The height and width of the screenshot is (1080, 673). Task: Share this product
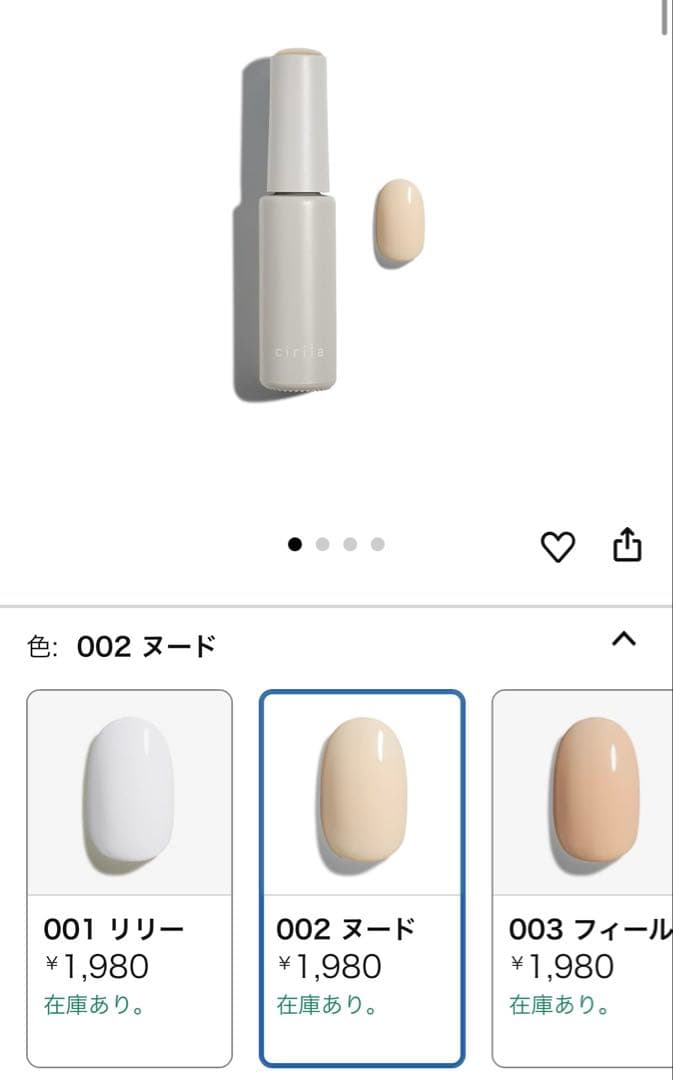point(627,545)
